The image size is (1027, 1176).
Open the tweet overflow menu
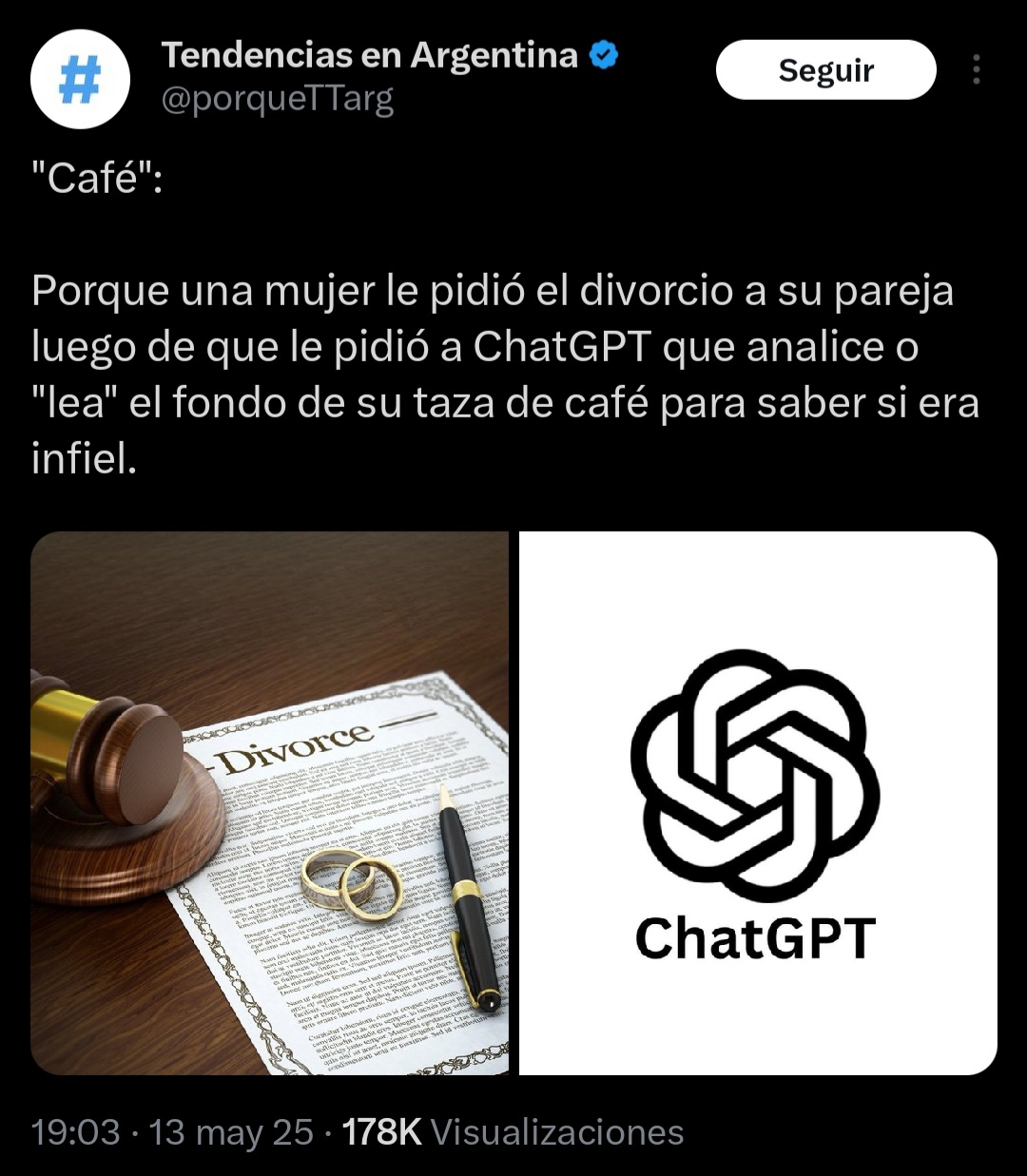tap(976, 70)
